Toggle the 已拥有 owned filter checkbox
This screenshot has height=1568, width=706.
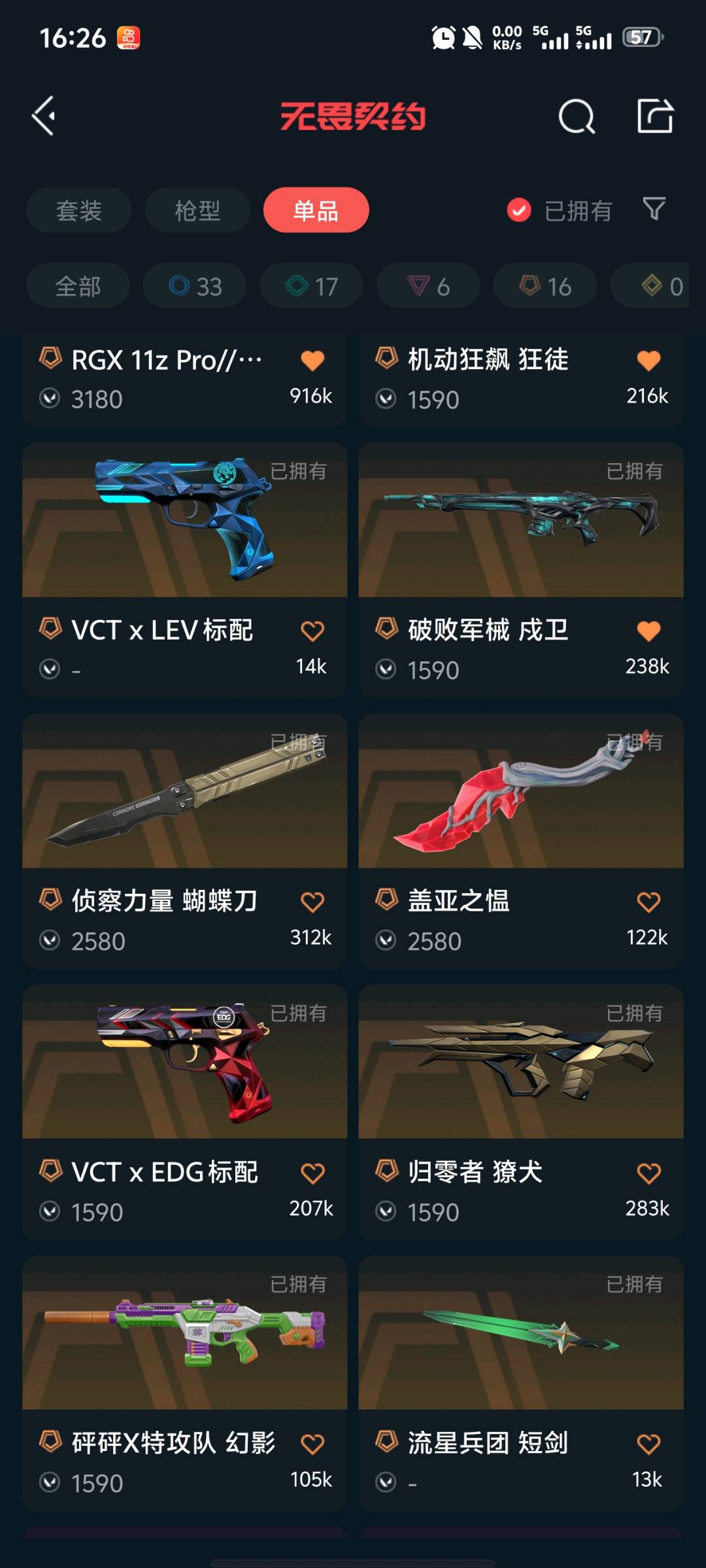pyautogui.click(x=520, y=210)
